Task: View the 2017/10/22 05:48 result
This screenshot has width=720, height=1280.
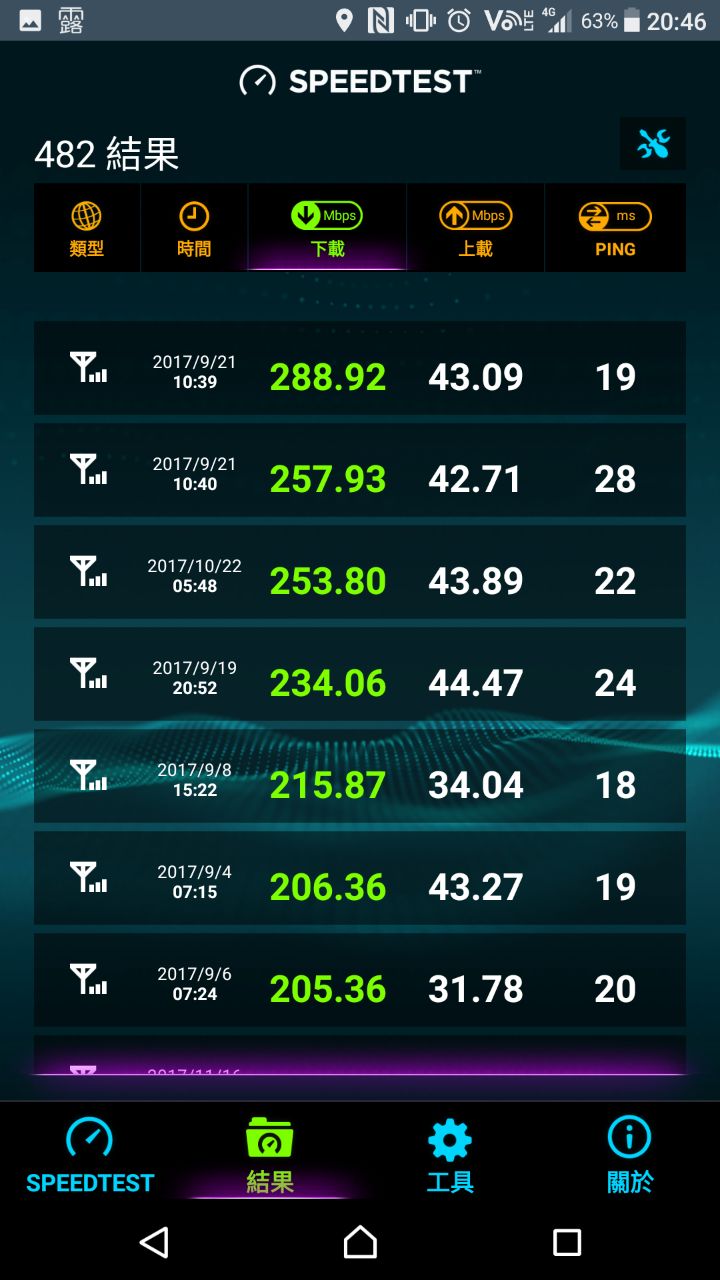Action: [360, 572]
